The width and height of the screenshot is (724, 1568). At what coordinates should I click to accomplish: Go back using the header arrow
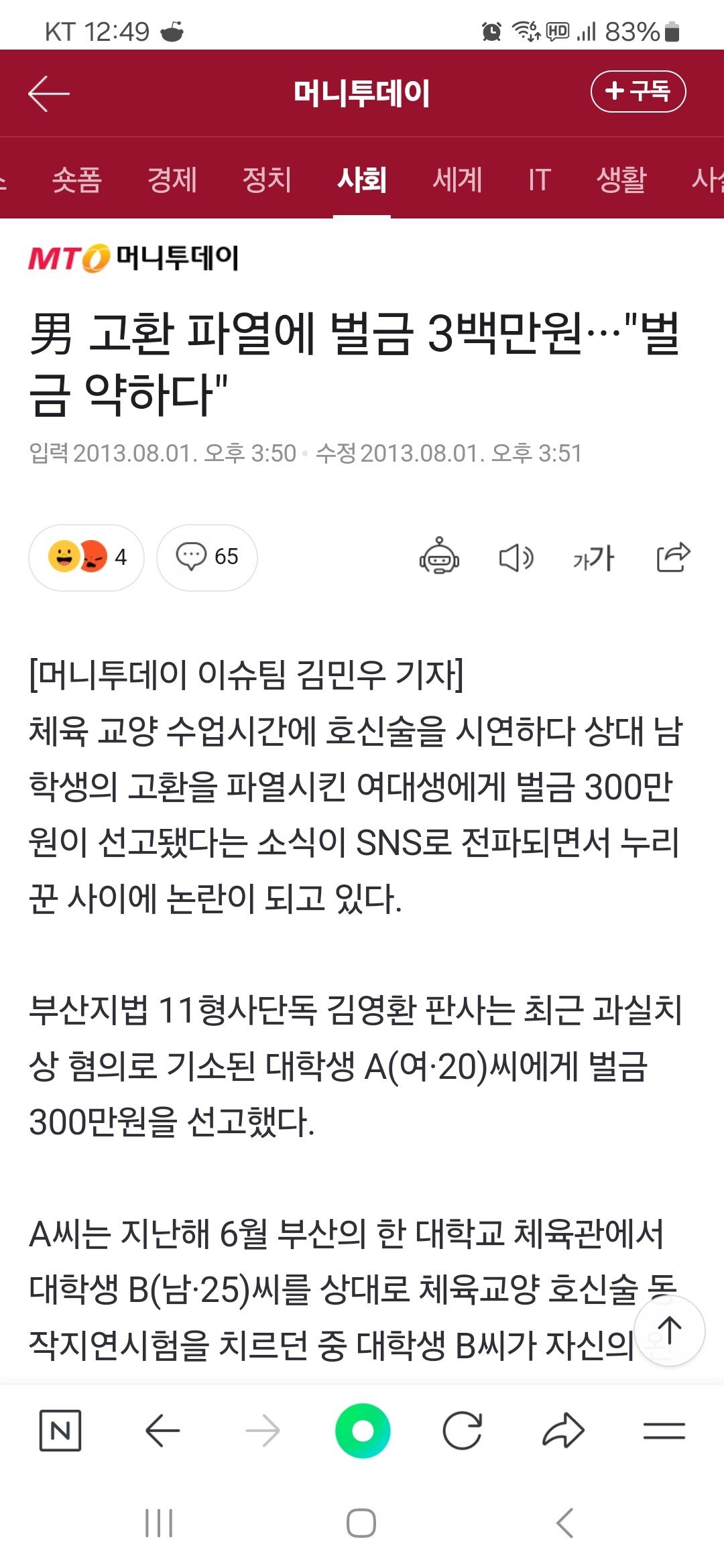(49, 93)
